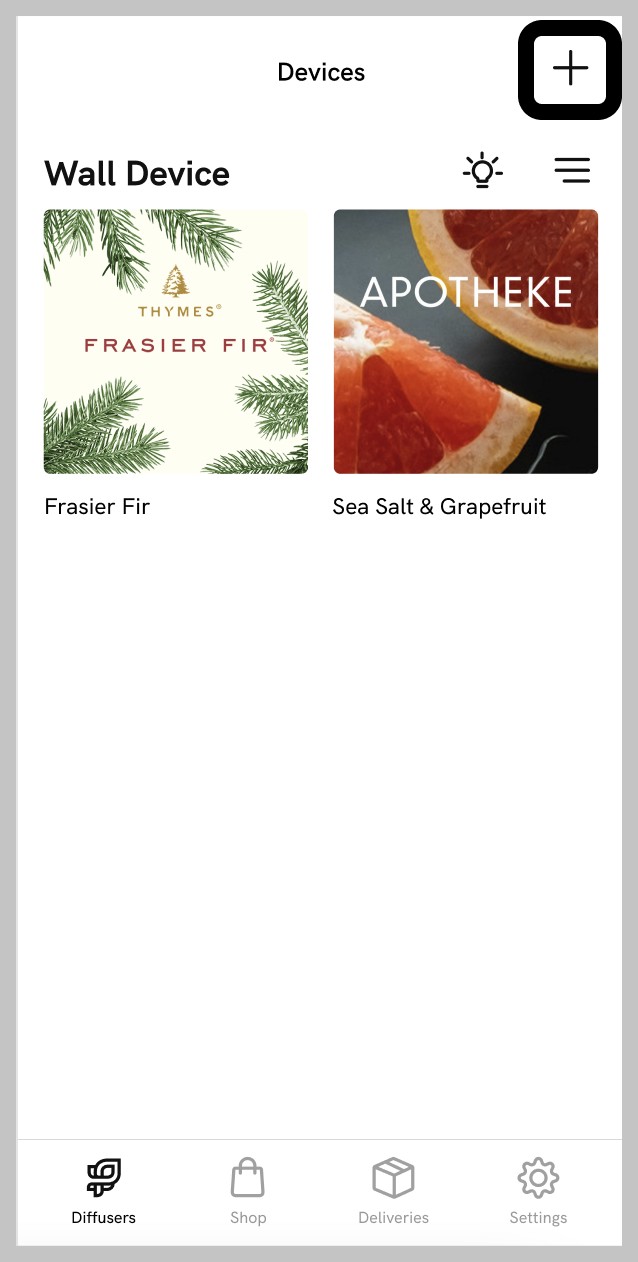Image resolution: width=638 pixels, height=1262 pixels.
Task: Open the Settings tab
Action: (538, 1190)
